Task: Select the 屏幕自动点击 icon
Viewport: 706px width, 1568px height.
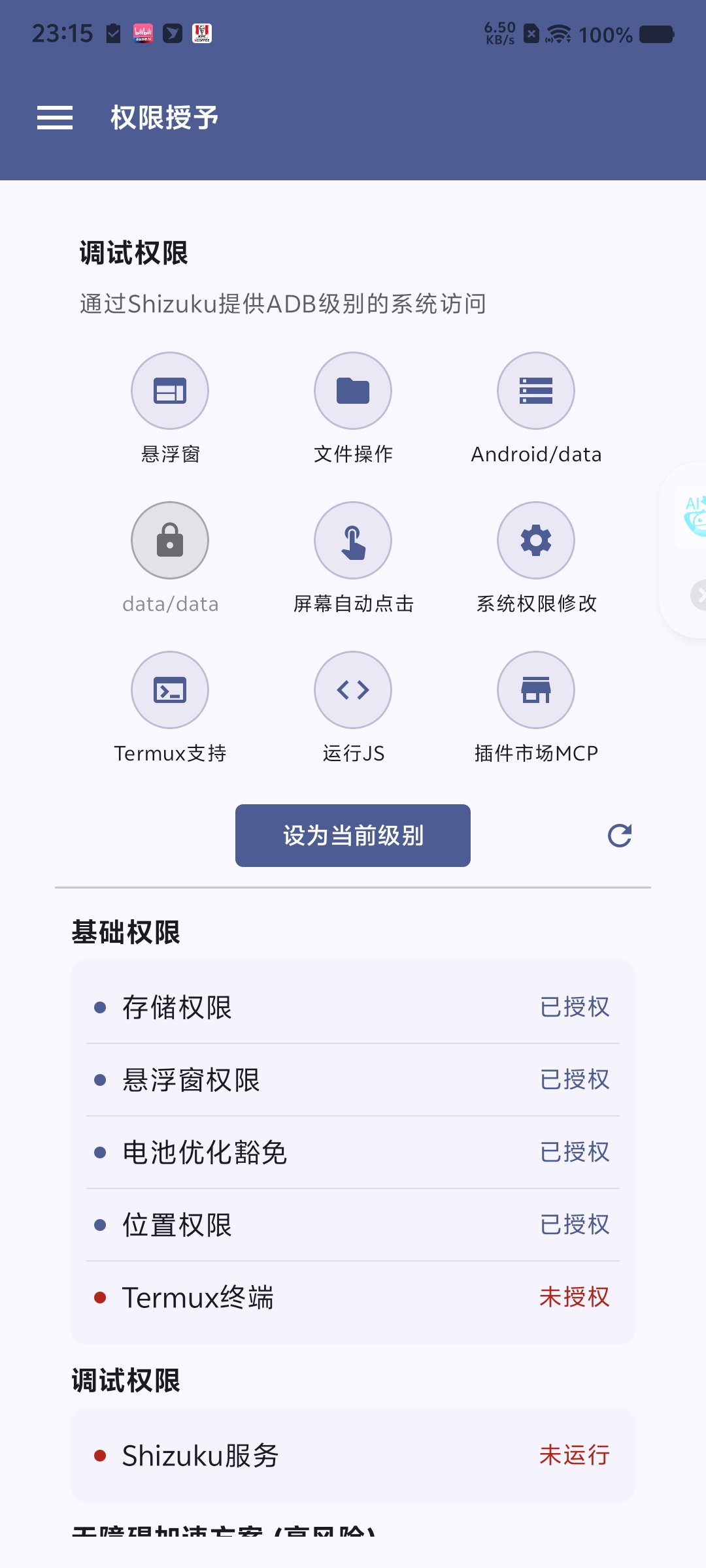Action: pos(352,540)
